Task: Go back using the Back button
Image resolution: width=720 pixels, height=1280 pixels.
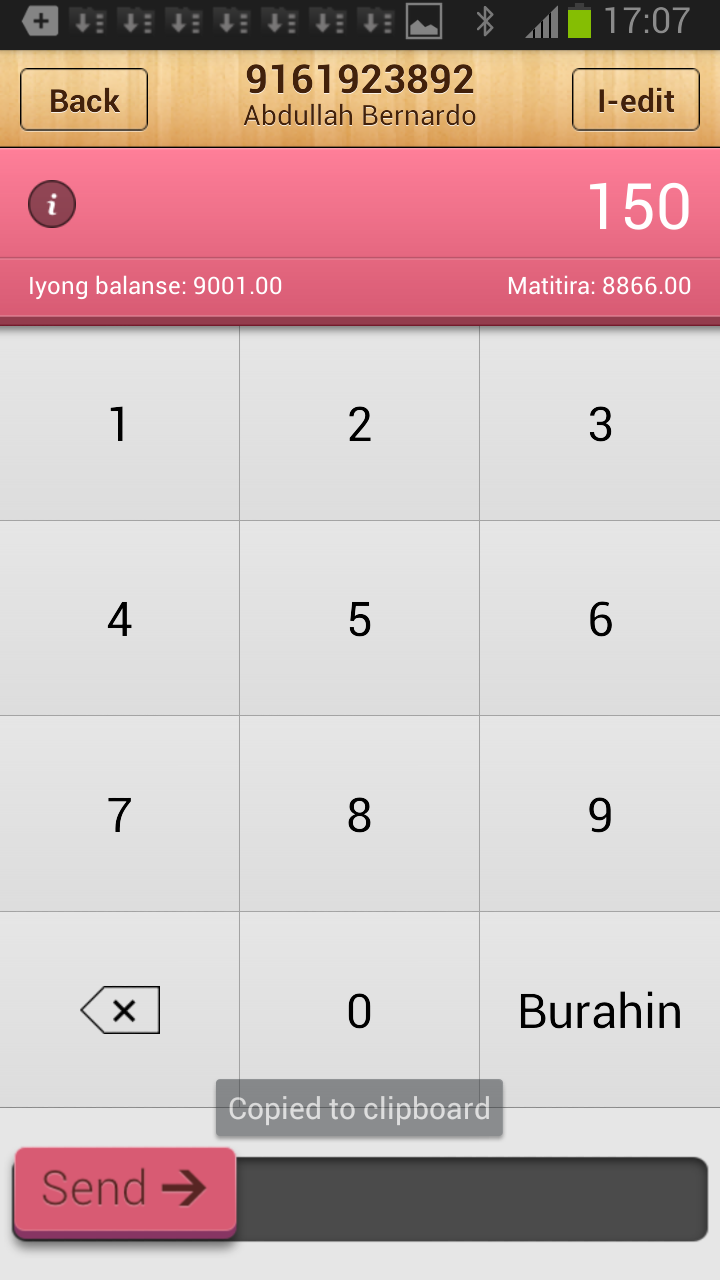Action: point(84,100)
